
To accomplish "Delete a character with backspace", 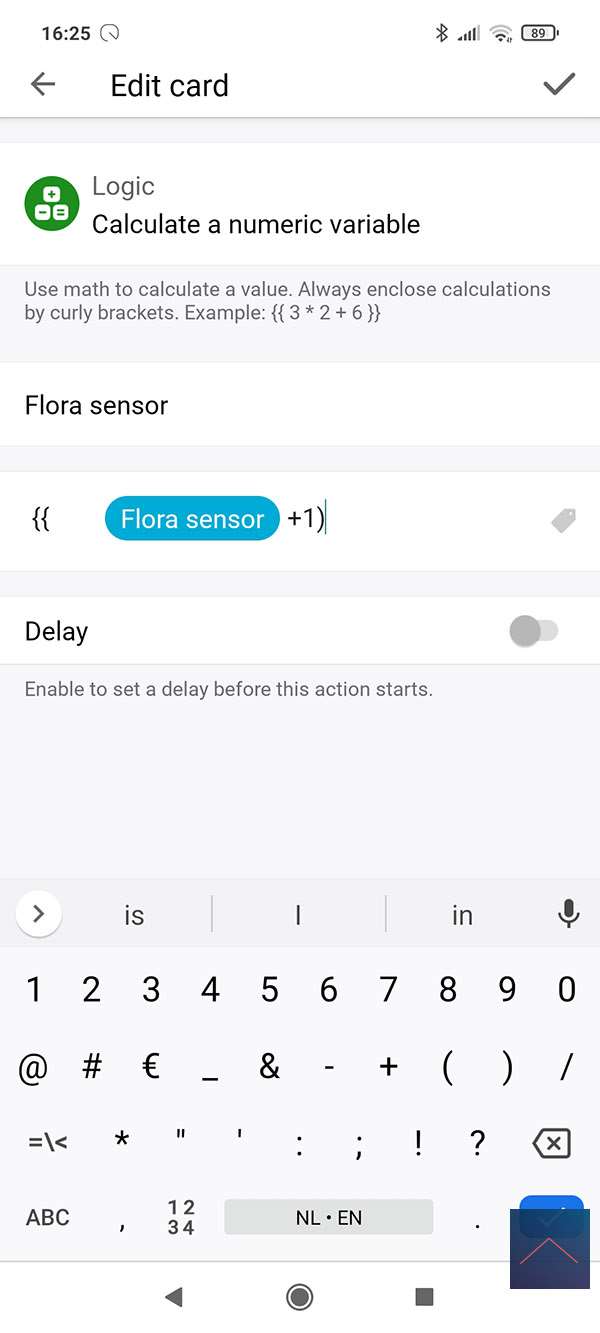I will pos(552,1143).
